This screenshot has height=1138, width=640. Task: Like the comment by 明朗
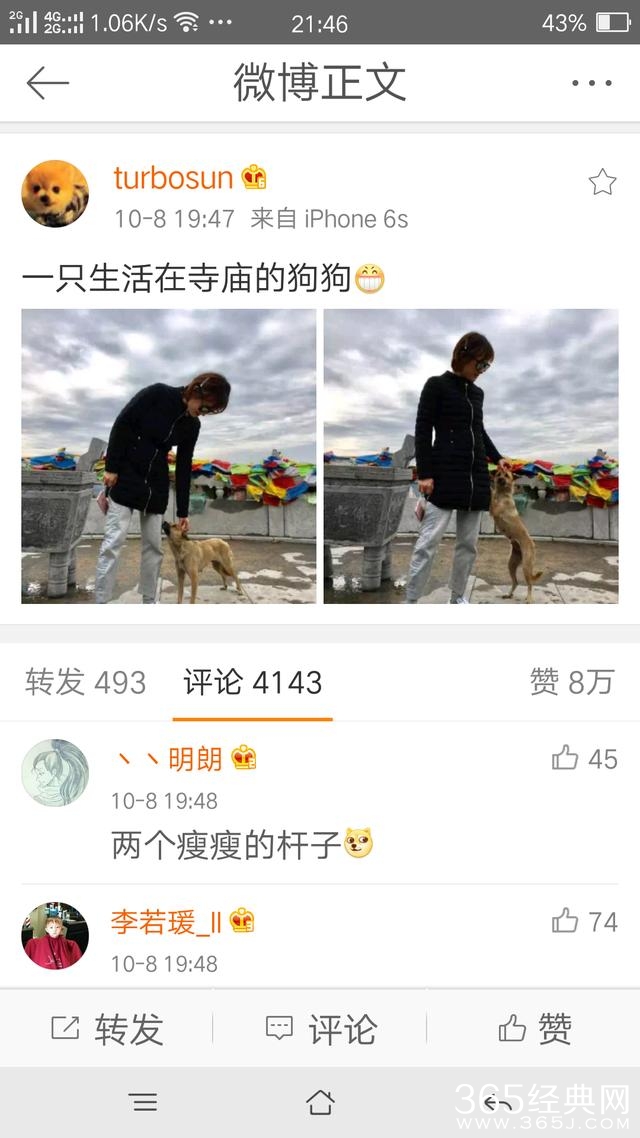pos(584,759)
